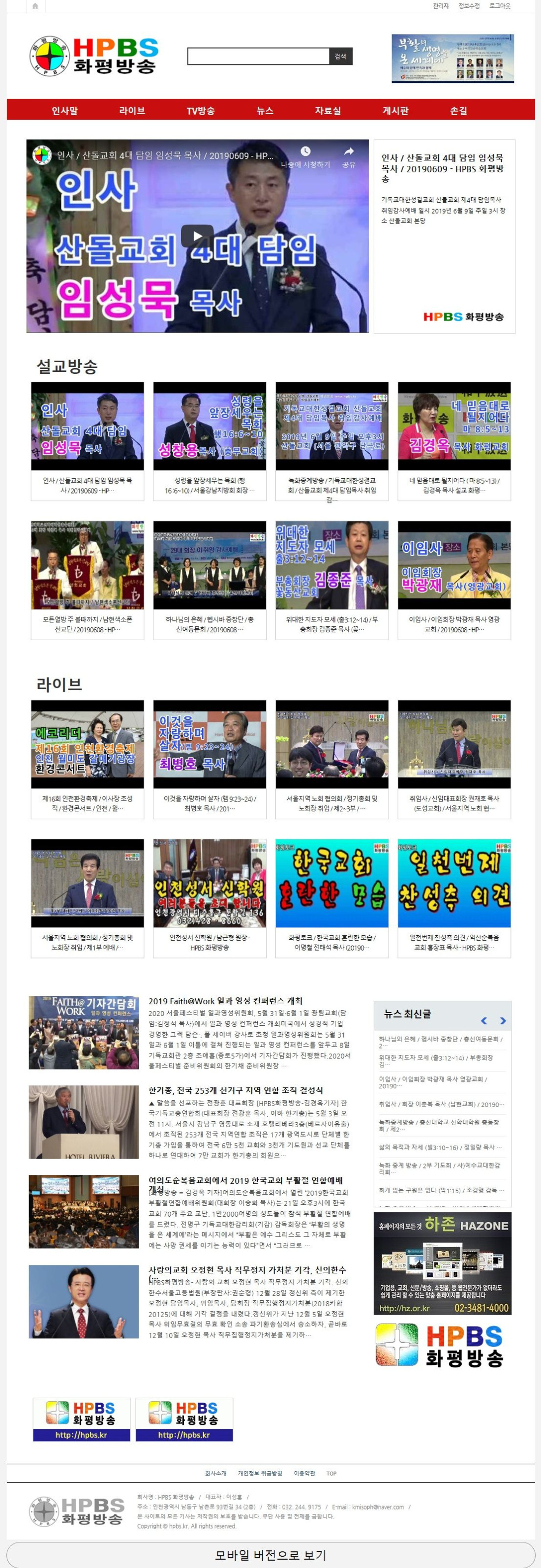Tap the 검색 search button
This screenshot has height=1568, width=541.
coord(340,57)
